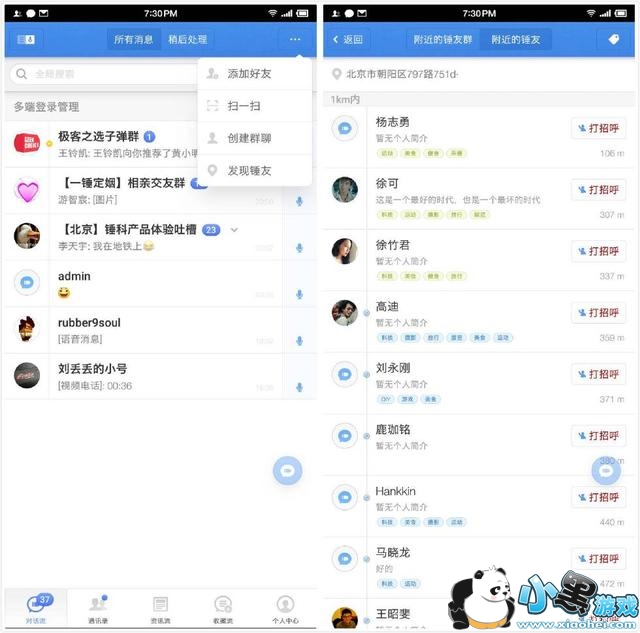Open the 个人中心 bottom tab
The width and height of the screenshot is (640, 633).
[285, 609]
